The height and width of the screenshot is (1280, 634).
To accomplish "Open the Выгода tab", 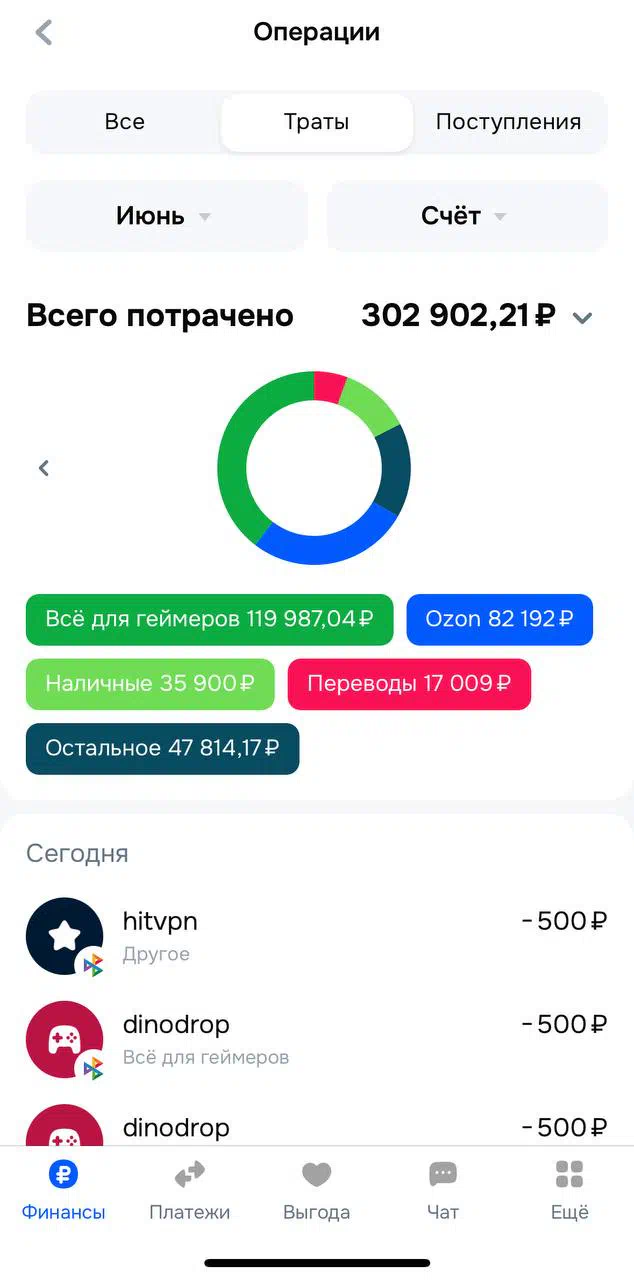I will [x=317, y=1191].
